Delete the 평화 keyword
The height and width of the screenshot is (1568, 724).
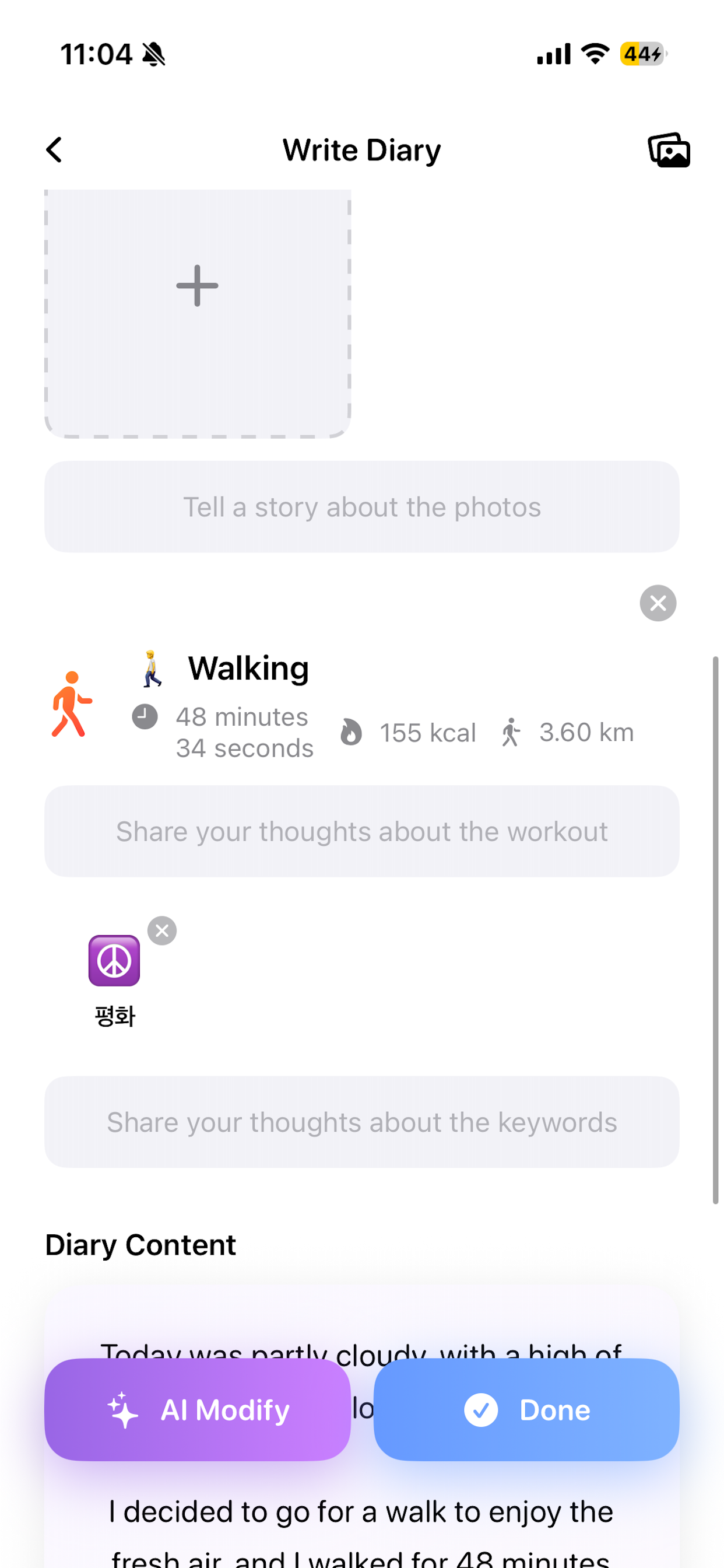tap(162, 930)
